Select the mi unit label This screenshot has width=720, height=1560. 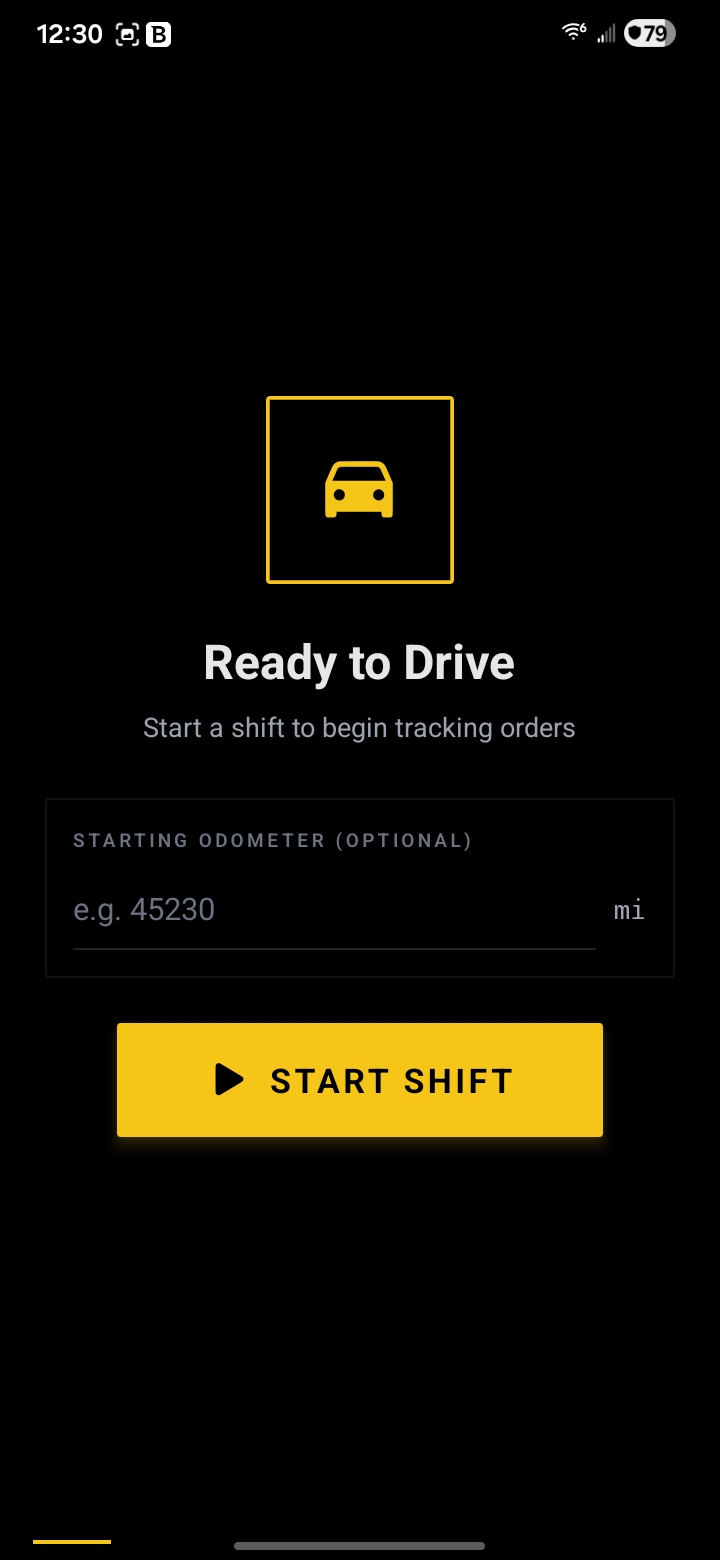(x=629, y=910)
